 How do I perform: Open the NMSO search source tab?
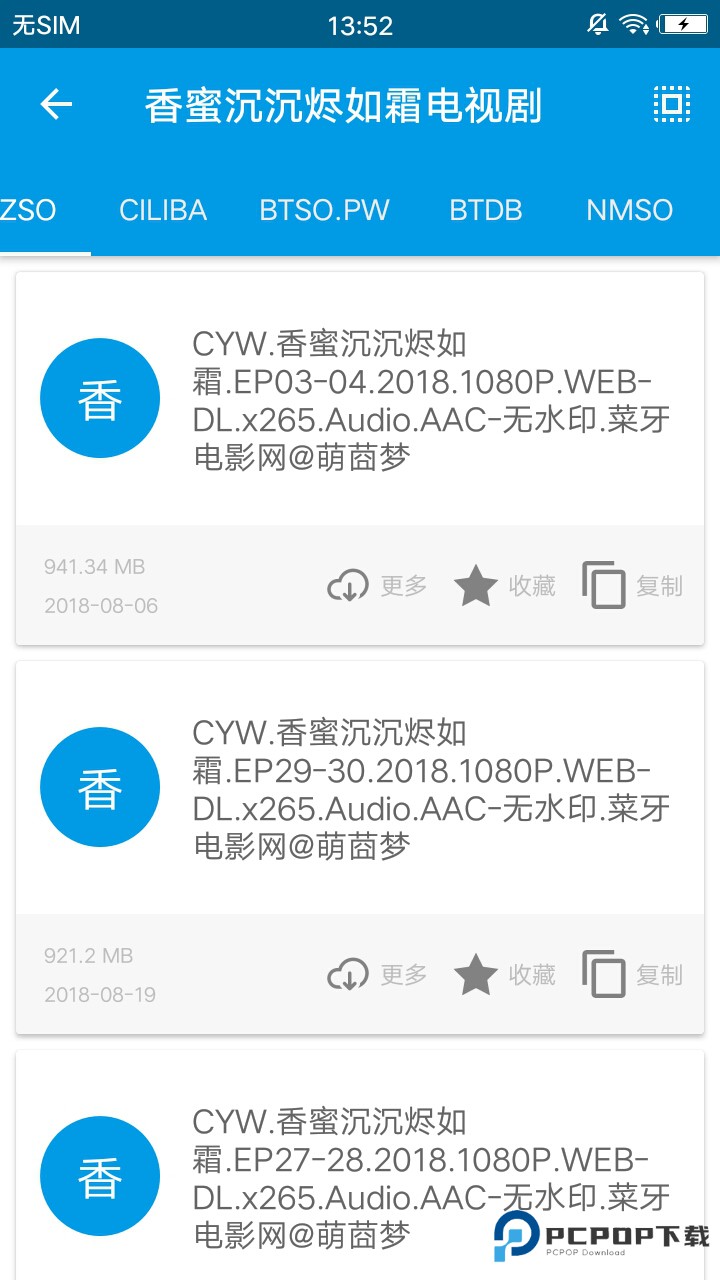(x=629, y=210)
